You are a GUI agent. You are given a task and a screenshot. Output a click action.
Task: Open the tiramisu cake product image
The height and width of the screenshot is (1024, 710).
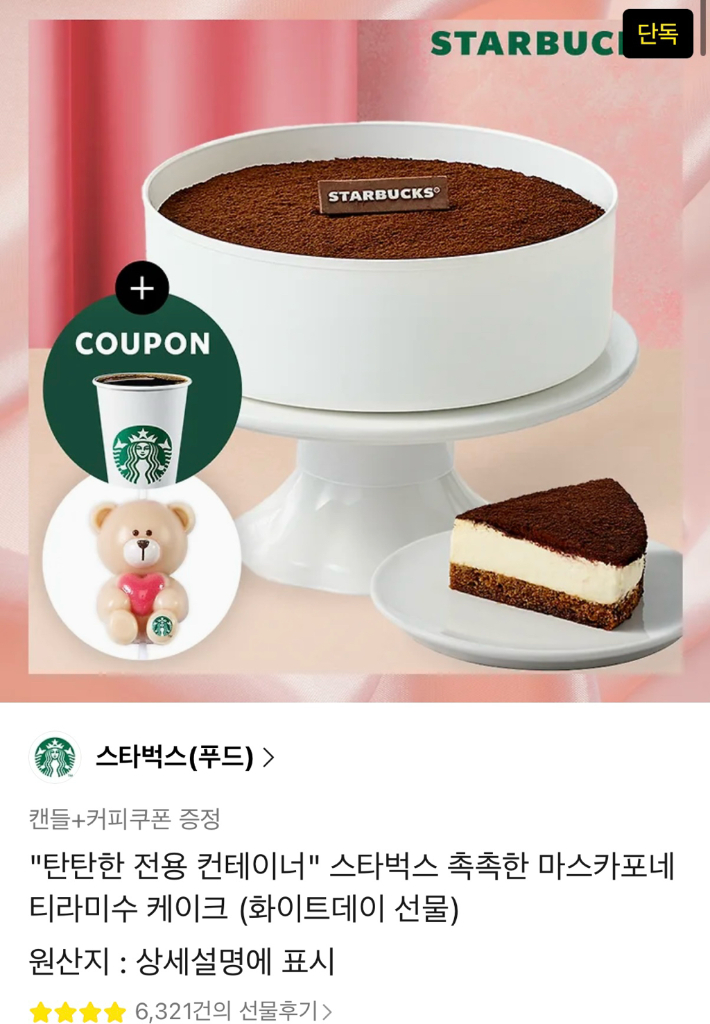[x=355, y=347]
